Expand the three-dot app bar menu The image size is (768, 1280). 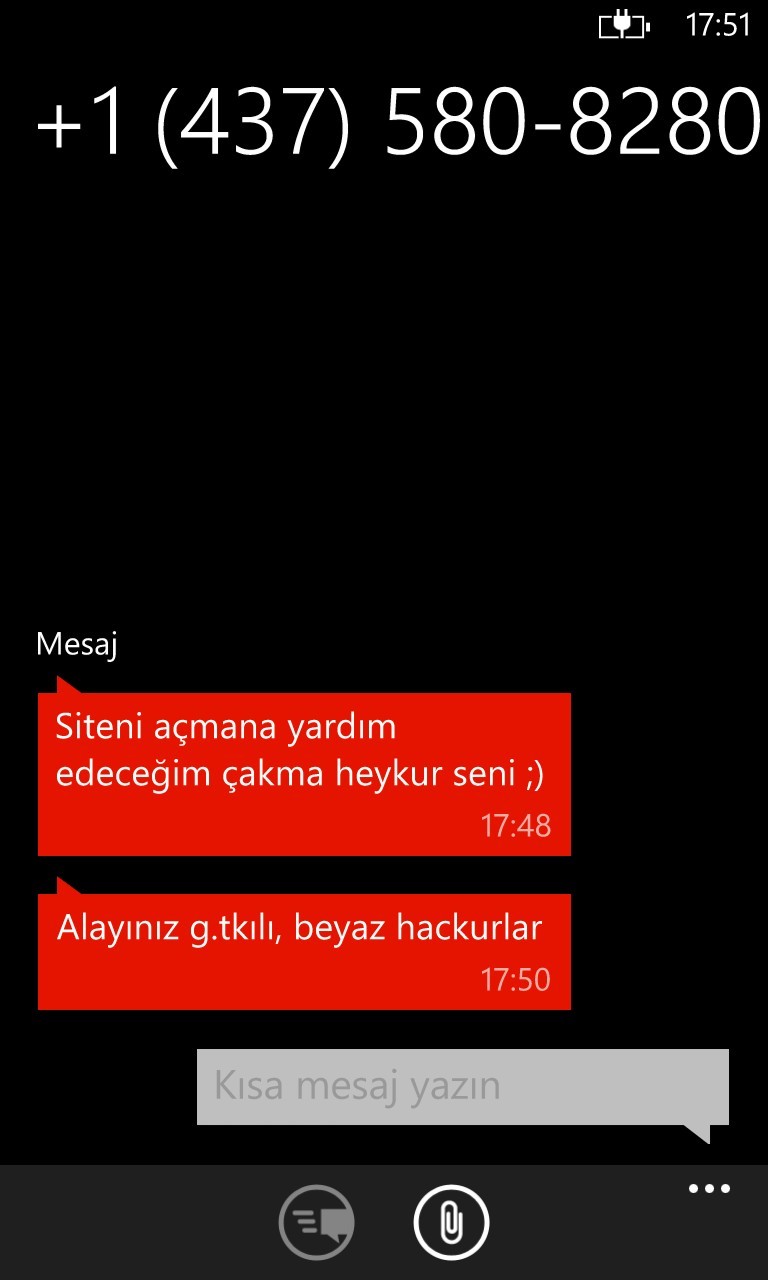710,1189
